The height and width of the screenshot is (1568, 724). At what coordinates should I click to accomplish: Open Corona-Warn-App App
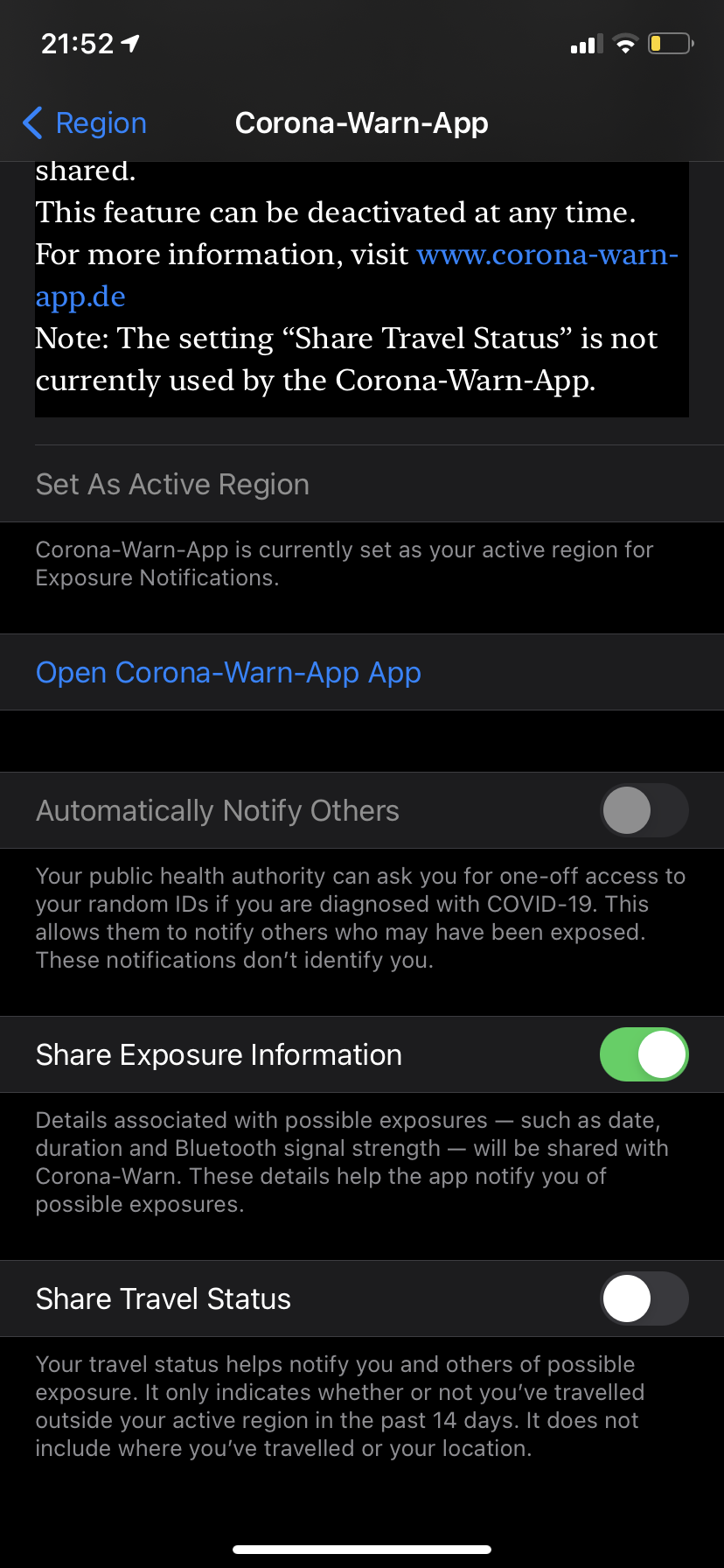click(228, 672)
